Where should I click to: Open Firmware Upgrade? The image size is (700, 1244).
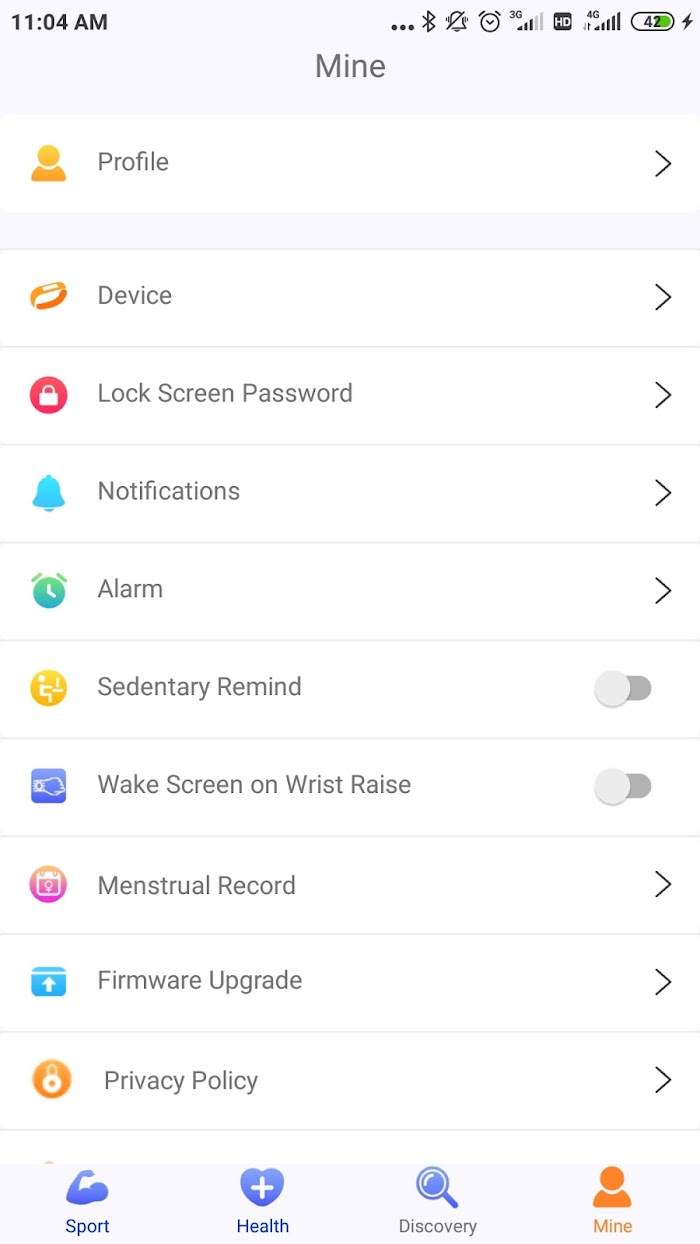350,983
